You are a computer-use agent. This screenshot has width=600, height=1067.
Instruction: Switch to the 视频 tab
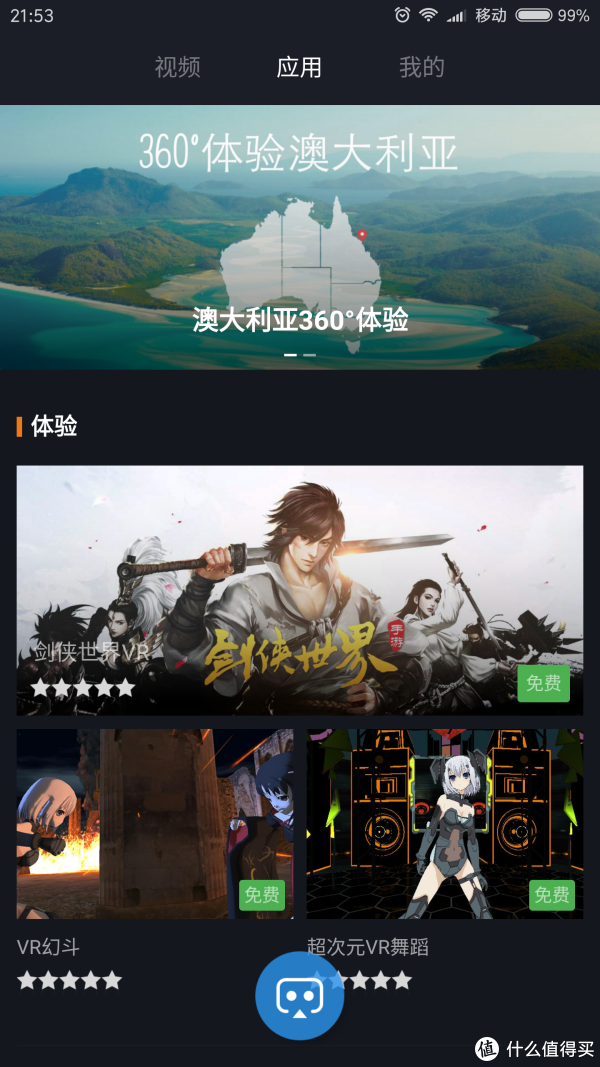coord(177,68)
